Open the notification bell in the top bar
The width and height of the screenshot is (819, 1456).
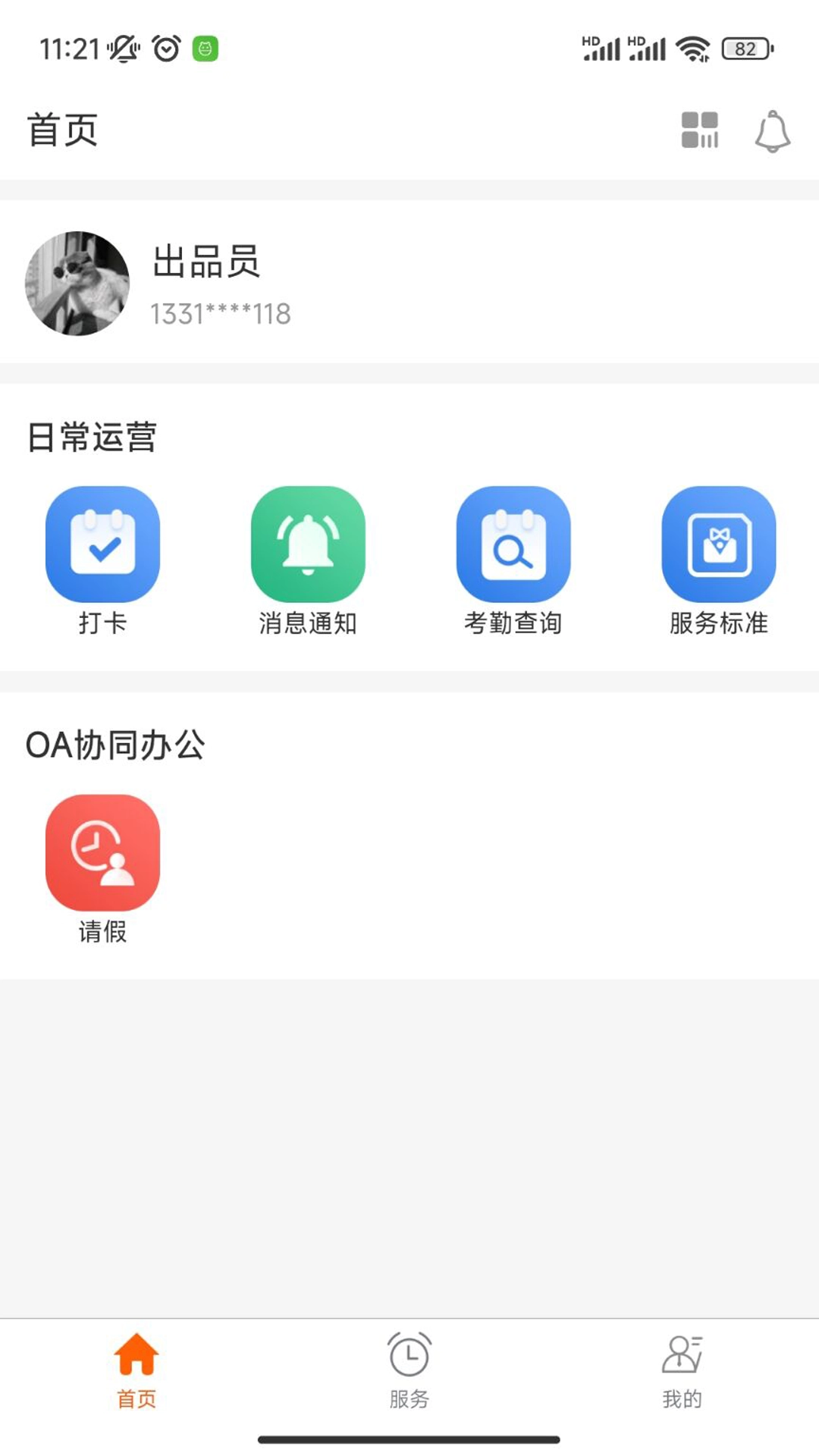click(x=772, y=130)
